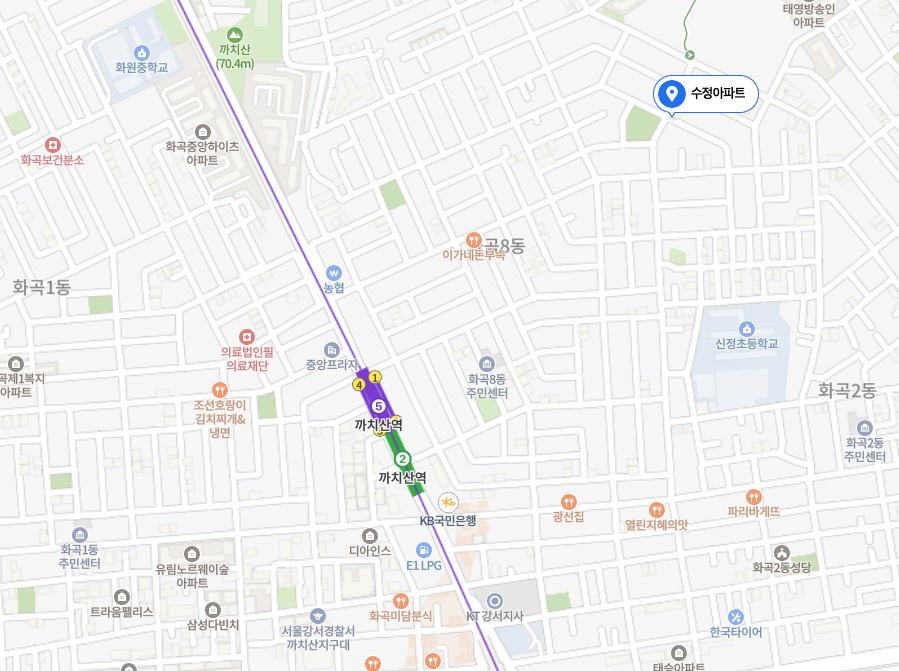This screenshot has height=671, width=899.
Task: Open the 신정초등학교 school pin
Action: pos(746,328)
